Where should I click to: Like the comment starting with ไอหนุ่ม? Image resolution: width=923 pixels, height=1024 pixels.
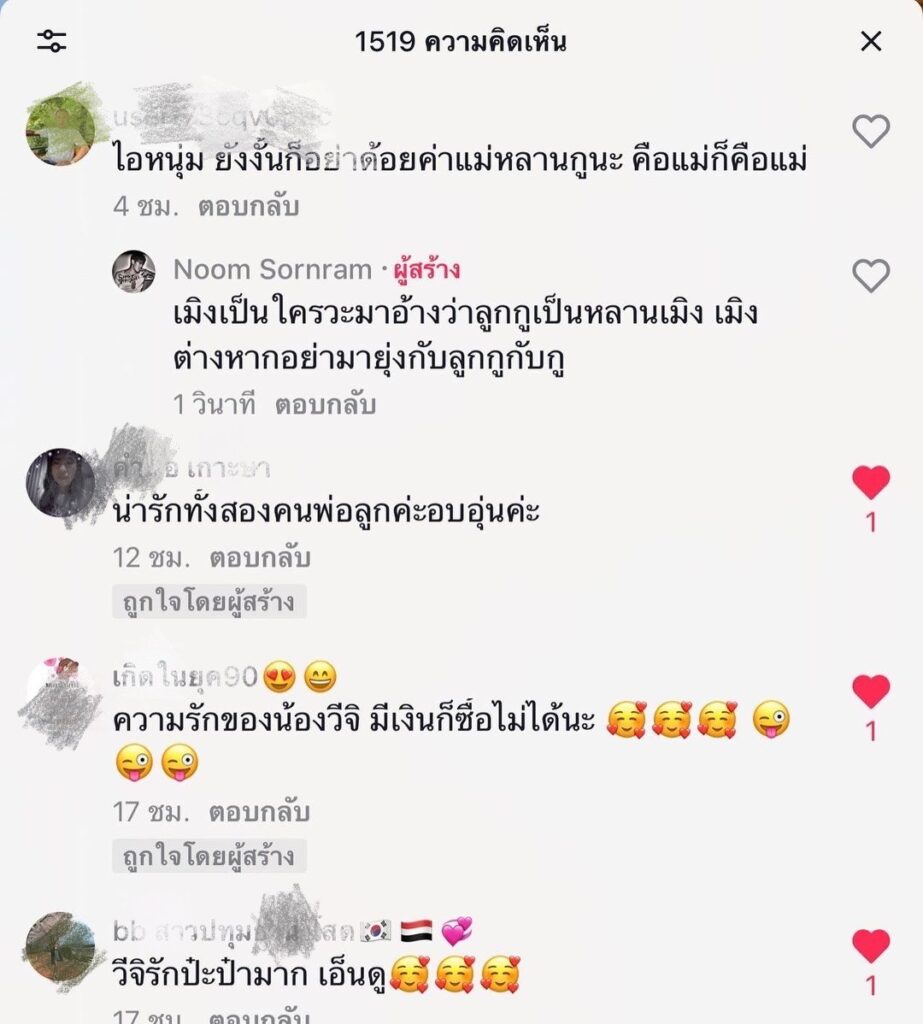pos(870,131)
